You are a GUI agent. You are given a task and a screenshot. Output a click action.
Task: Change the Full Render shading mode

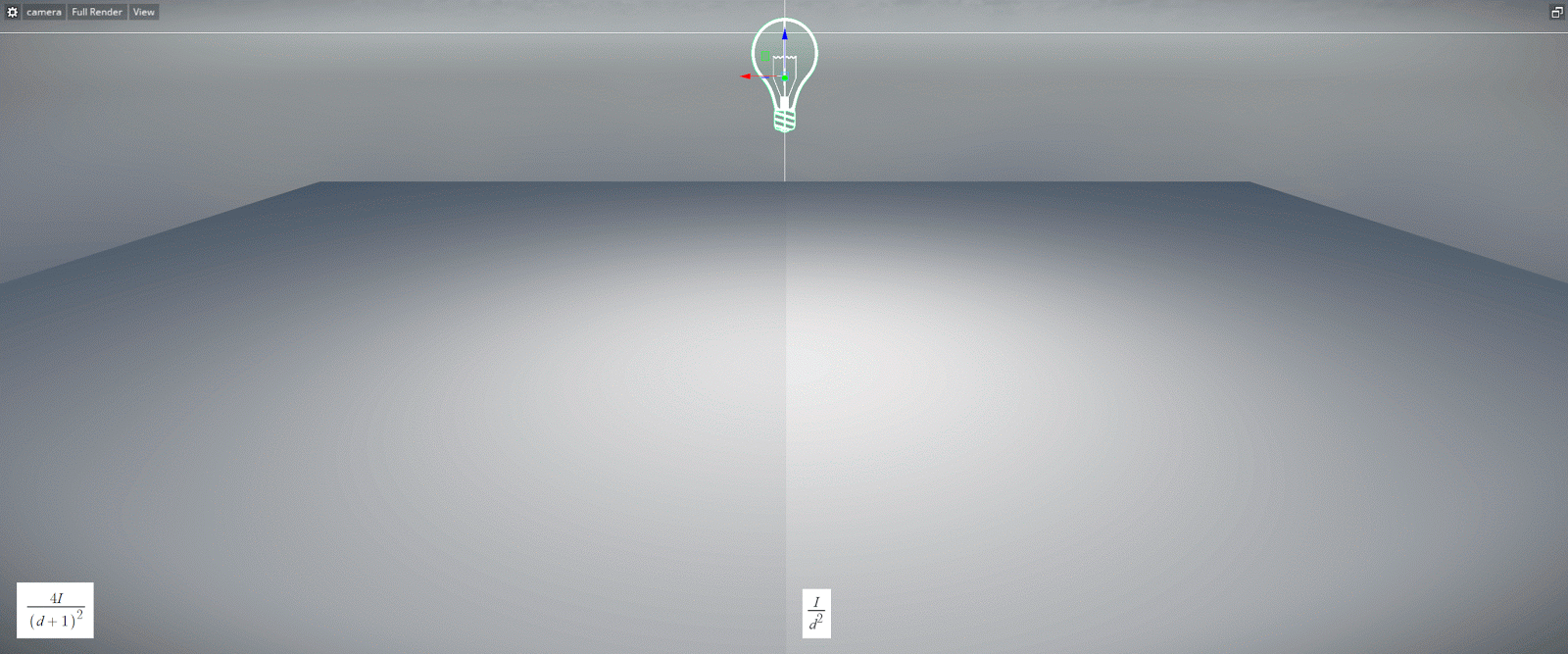pos(96,12)
